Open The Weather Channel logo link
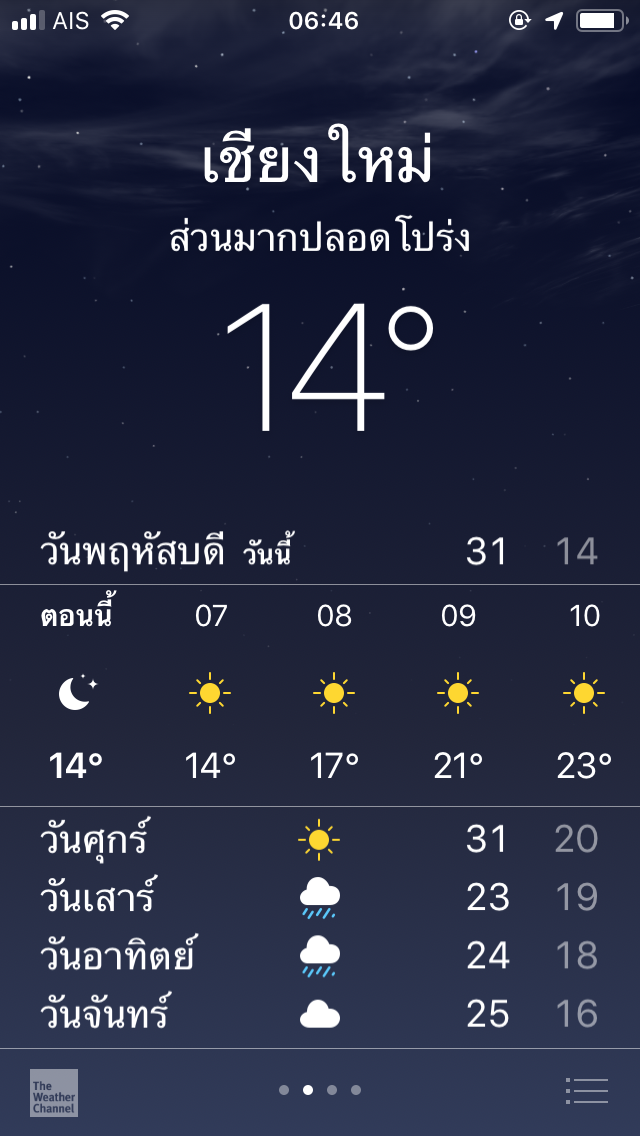Screen dimensions: 640x1136 pos(54,1093)
